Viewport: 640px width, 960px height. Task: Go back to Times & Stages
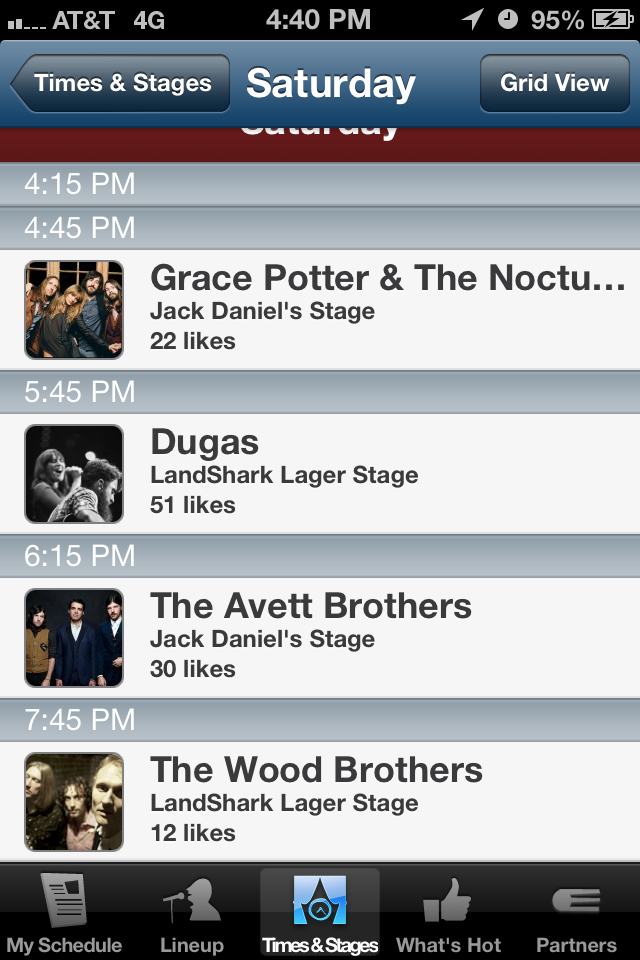click(x=122, y=83)
